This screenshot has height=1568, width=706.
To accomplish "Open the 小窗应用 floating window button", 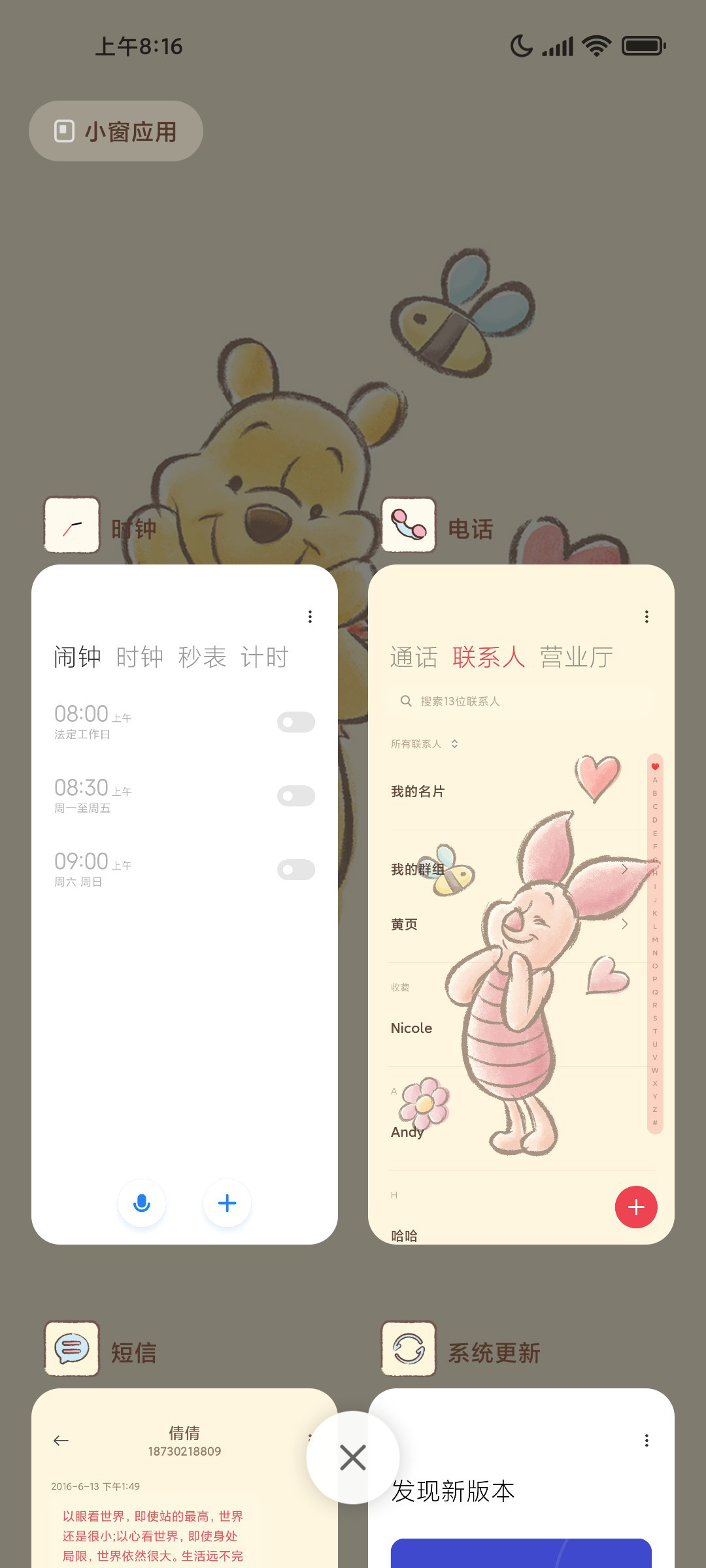I will [116, 131].
